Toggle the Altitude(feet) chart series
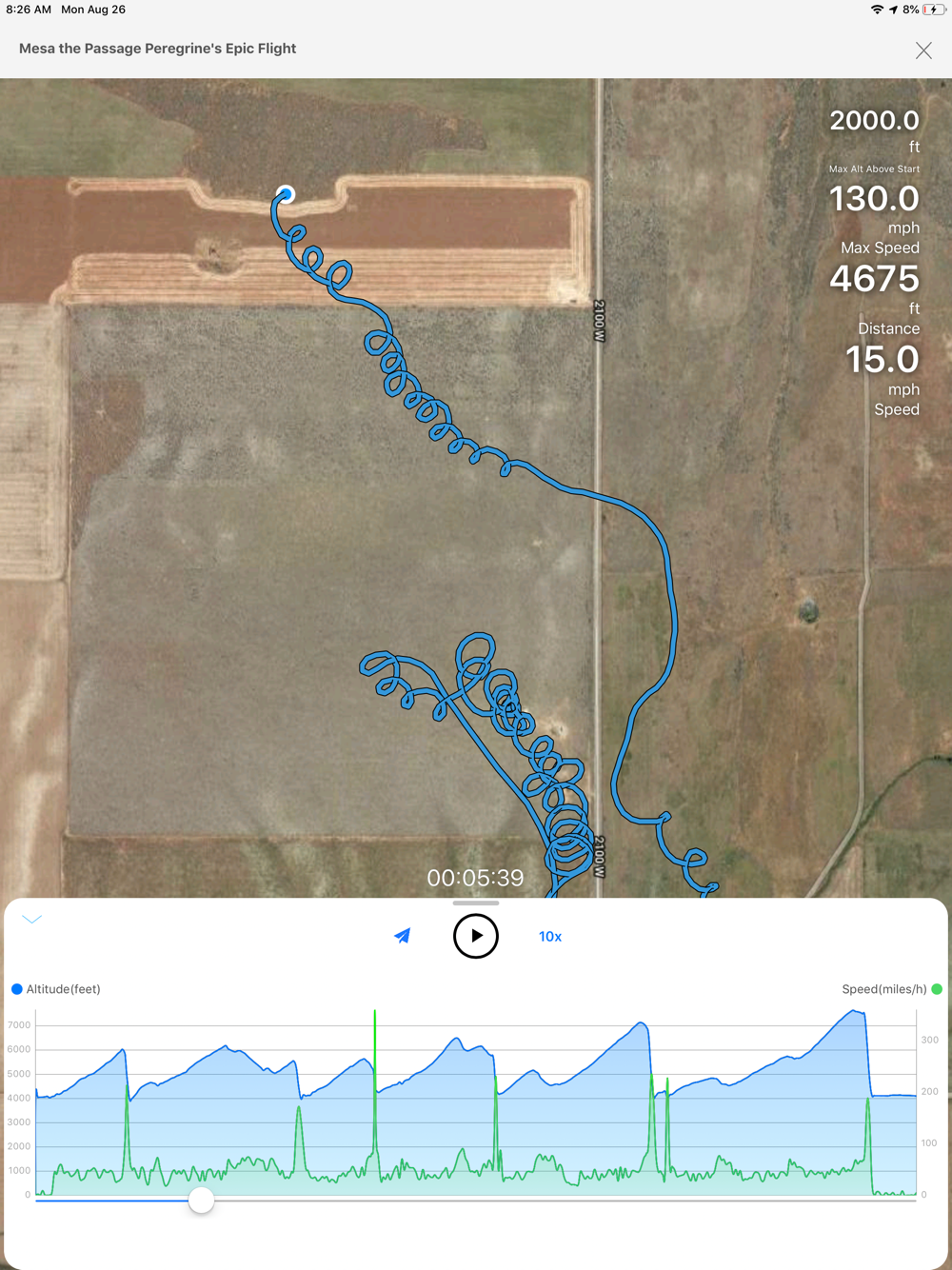Image resolution: width=952 pixels, height=1270 pixels. pos(55,989)
